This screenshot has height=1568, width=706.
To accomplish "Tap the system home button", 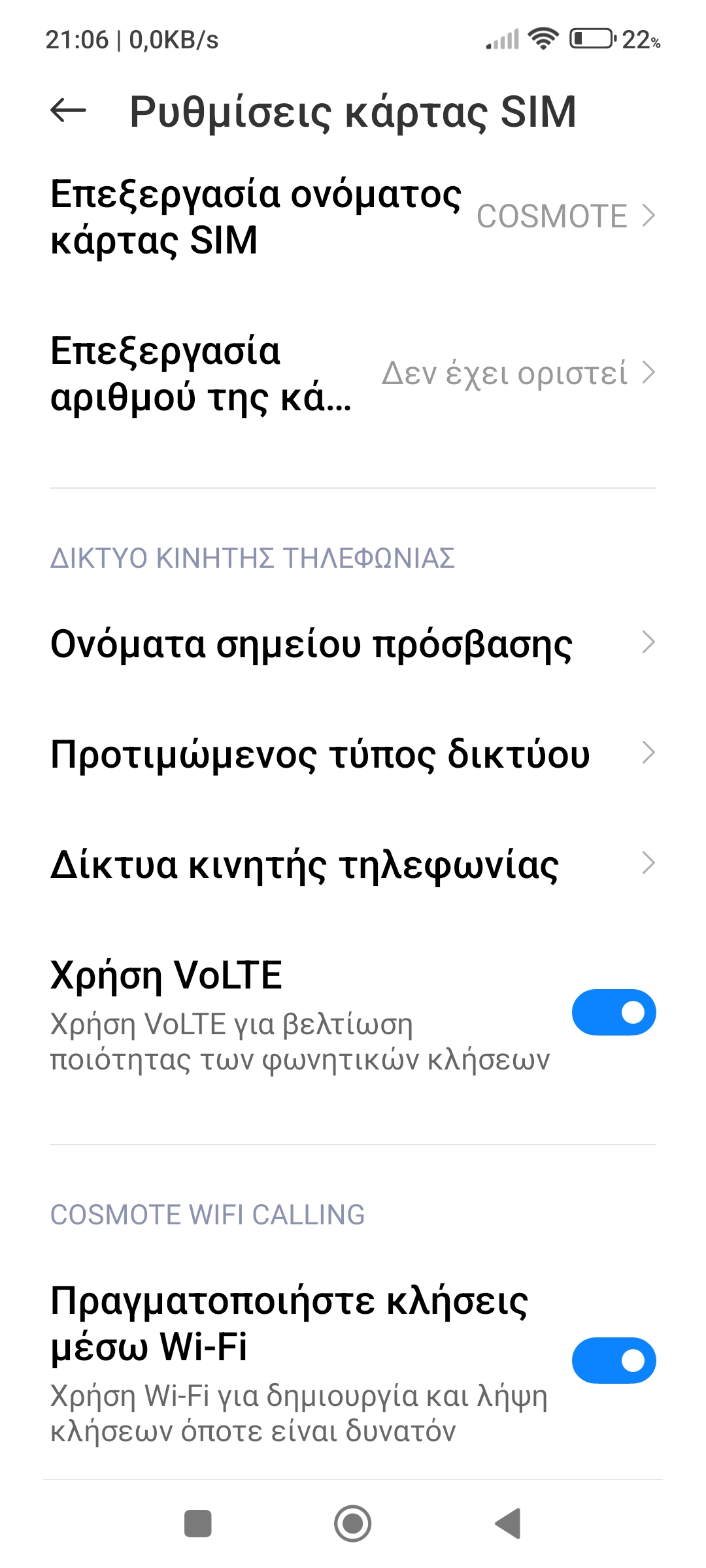I will pyautogui.click(x=352, y=1524).
